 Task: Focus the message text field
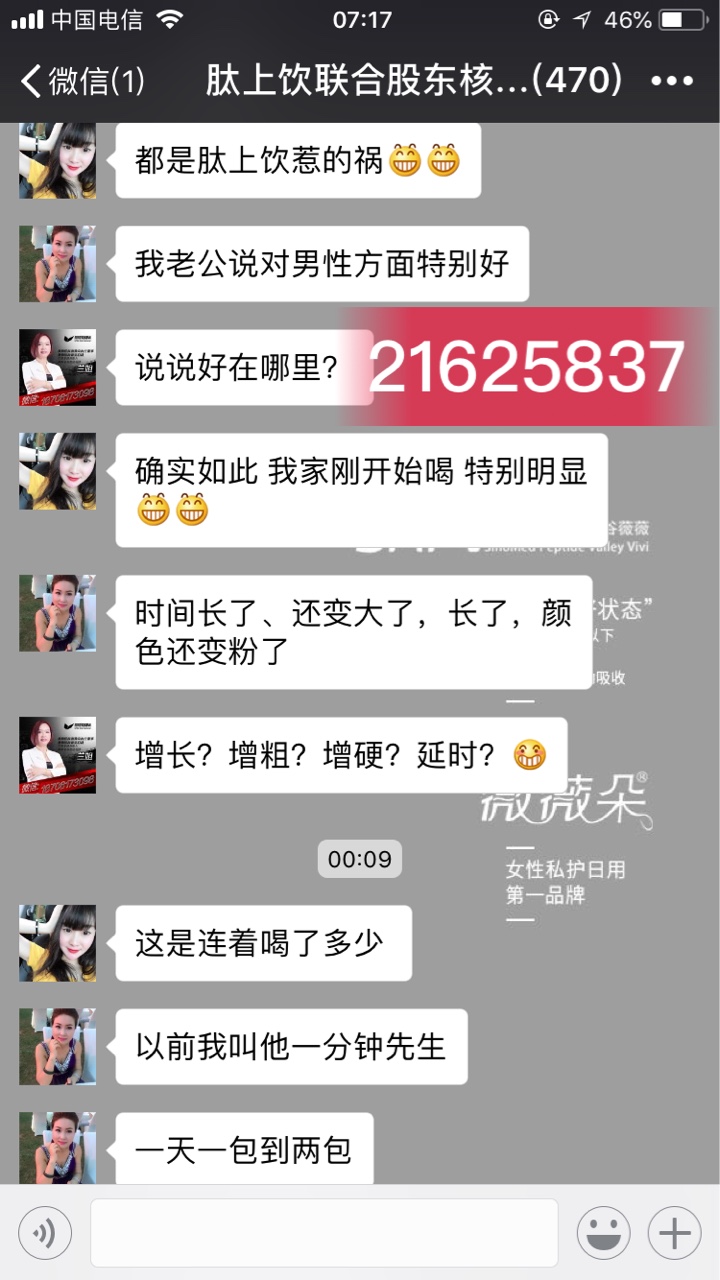point(324,1233)
